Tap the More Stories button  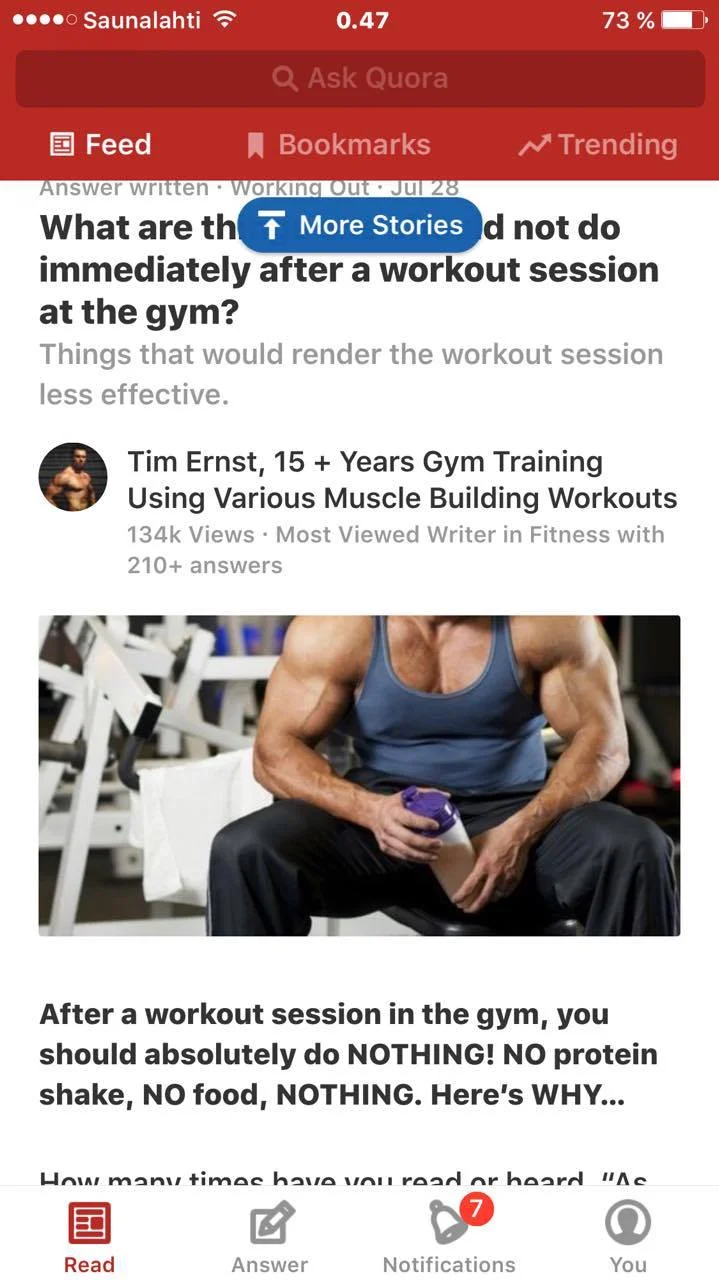coord(360,225)
